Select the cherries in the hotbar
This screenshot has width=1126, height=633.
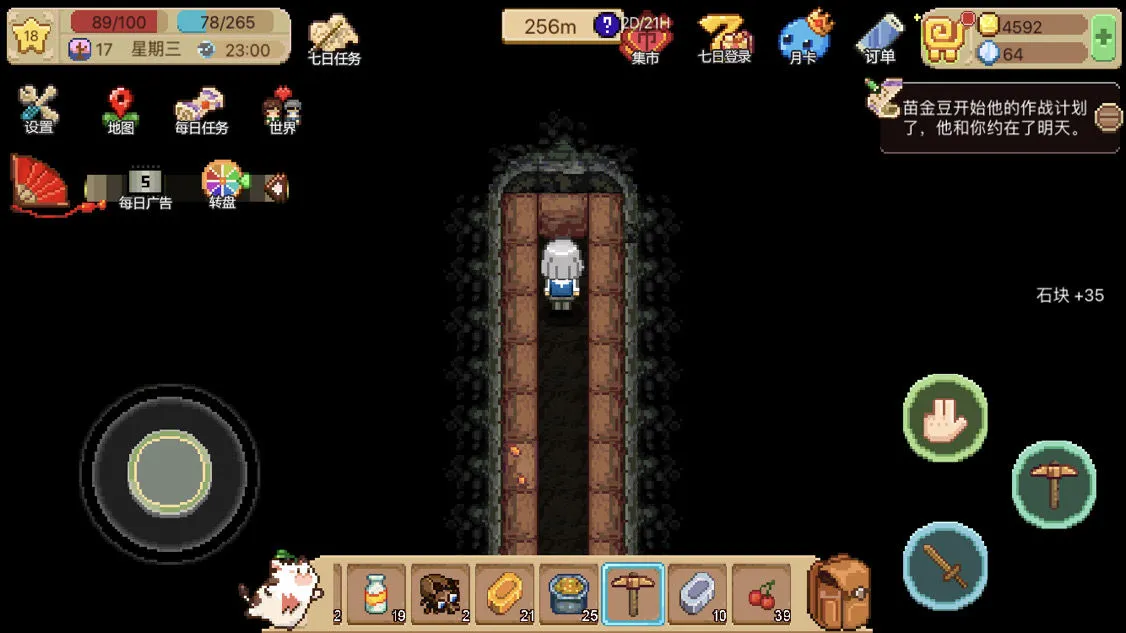pos(761,595)
